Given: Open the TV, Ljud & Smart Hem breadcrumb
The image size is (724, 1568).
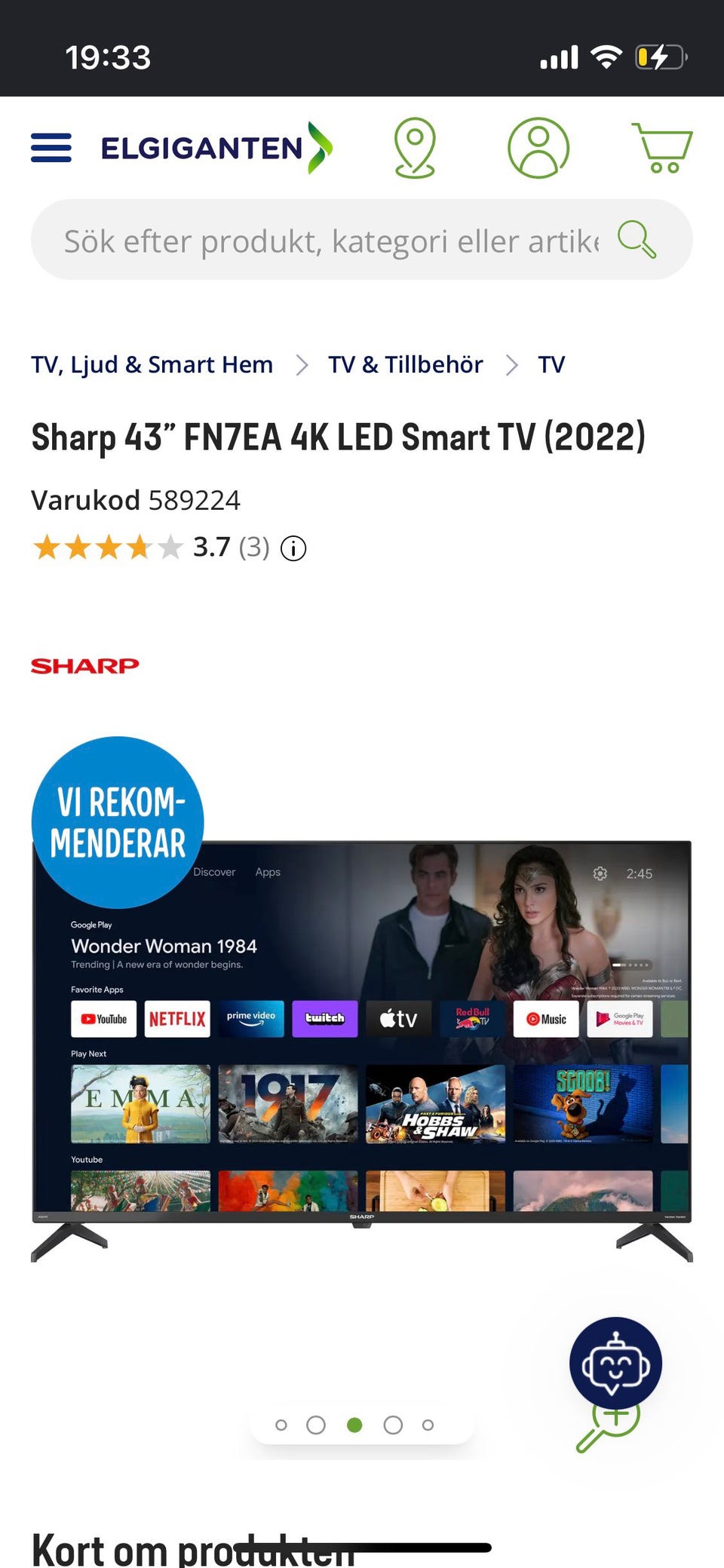Looking at the screenshot, I should point(152,364).
